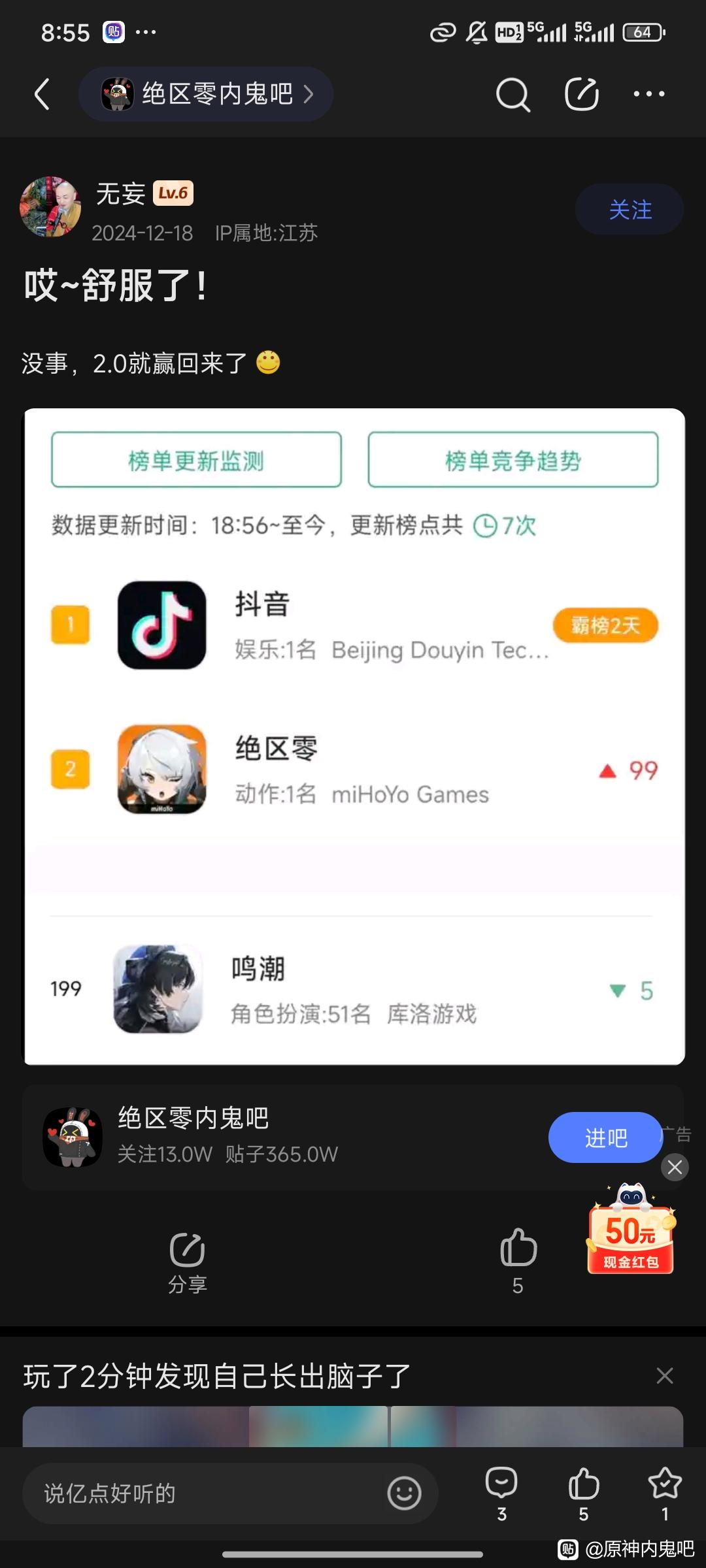This screenshot has width=706, height=1568.
Task: Open the 绝区零内鬼吧 forum chip
Action: (x=206, y=94)
